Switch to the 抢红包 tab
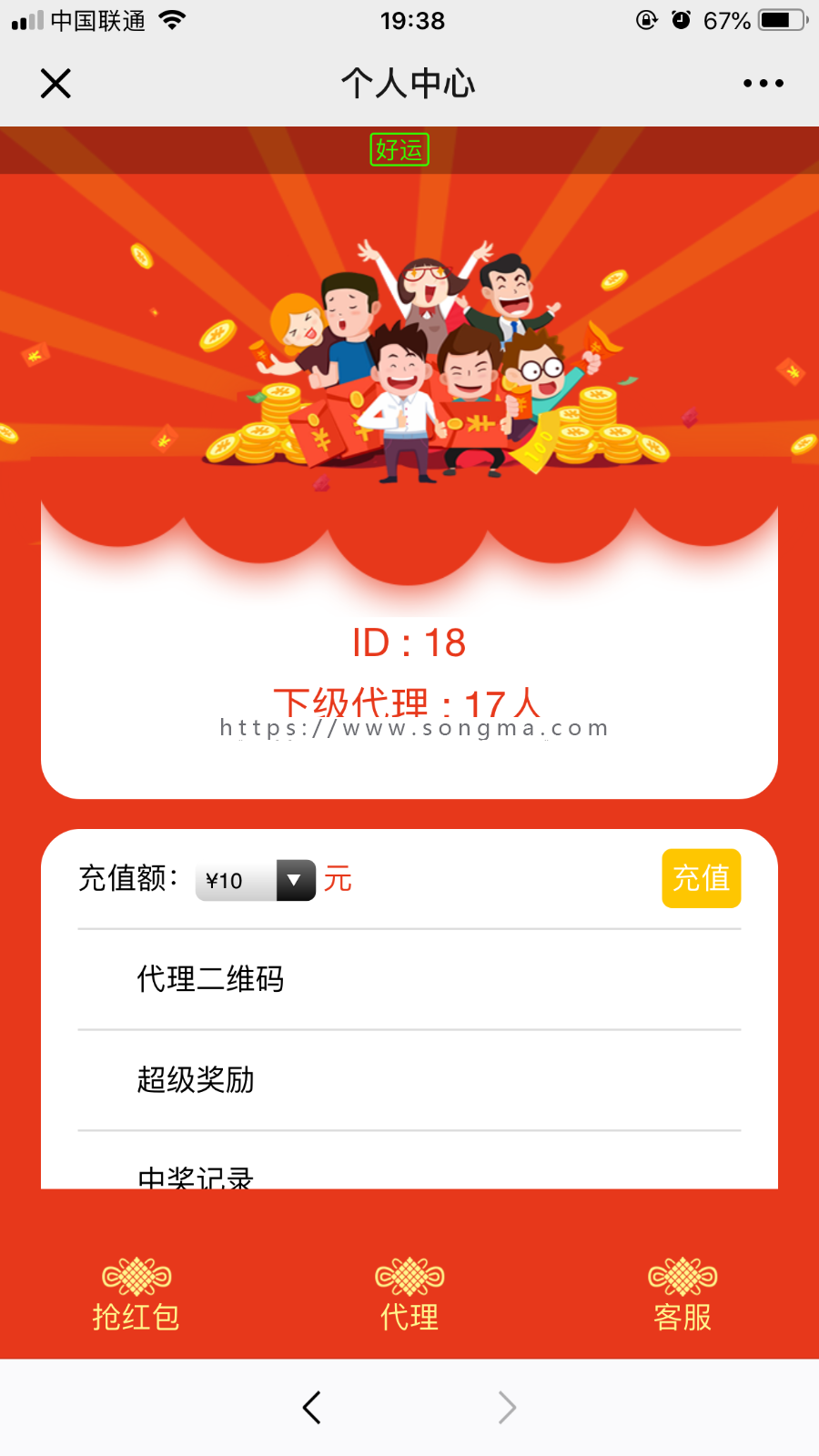The image size is (819, 1456). point(136,1296)
